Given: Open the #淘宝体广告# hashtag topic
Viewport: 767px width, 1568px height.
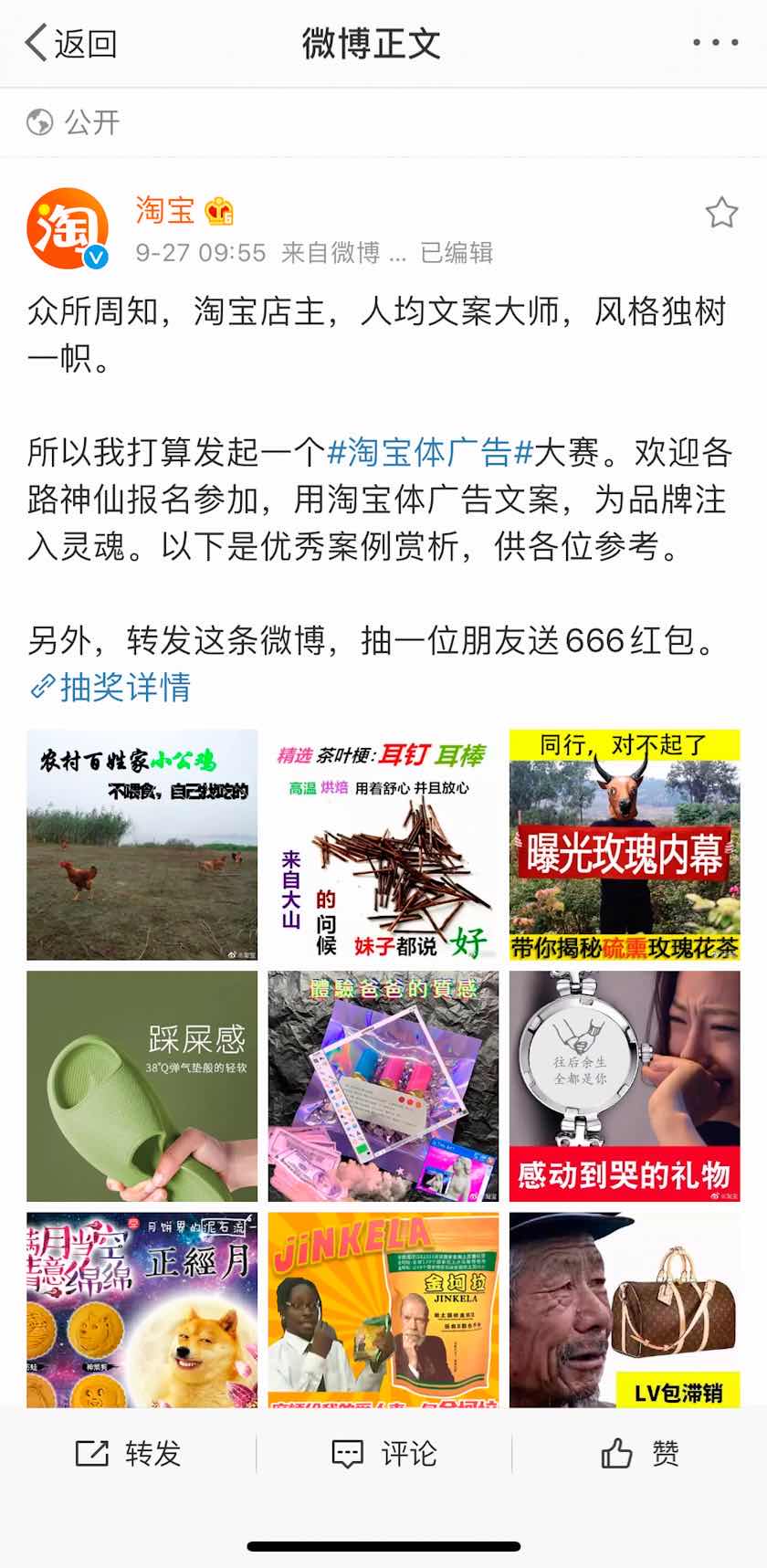Looking at the screenshot, I should [x=430, y=452].
